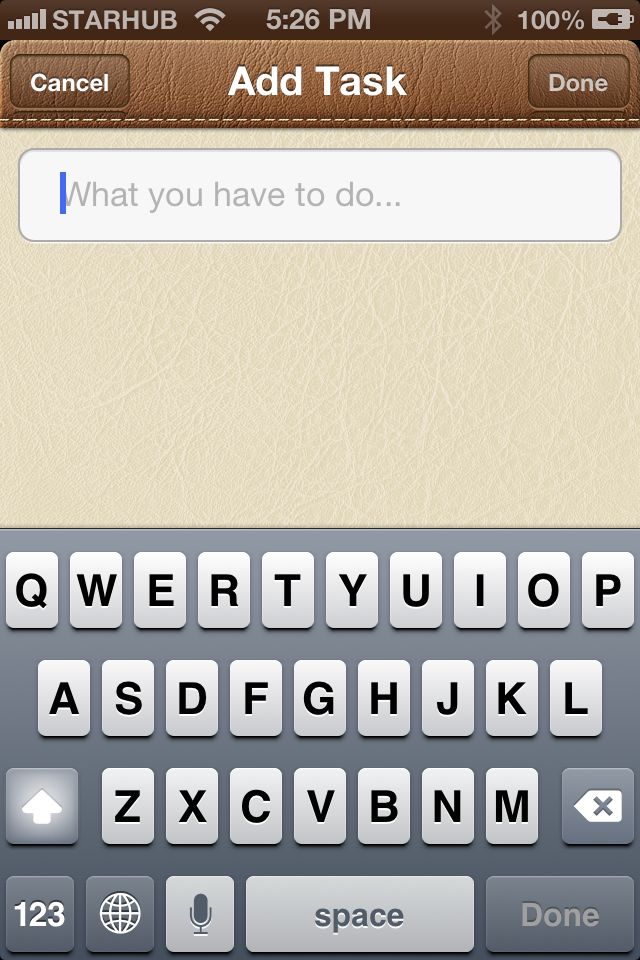Toggle the shift key
Screen dimensions: 640x960
click(x=42, y=806)
